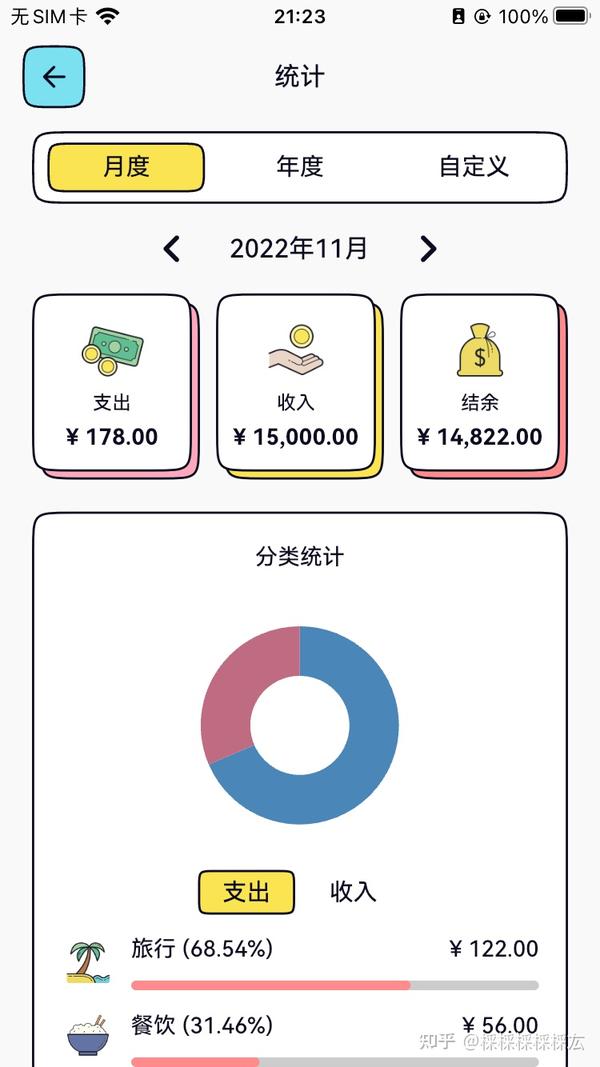This screenshot has height=1067, width=600.
Task: Switch to the 自定义 custom range tab
Action: [x=473, y=167]
